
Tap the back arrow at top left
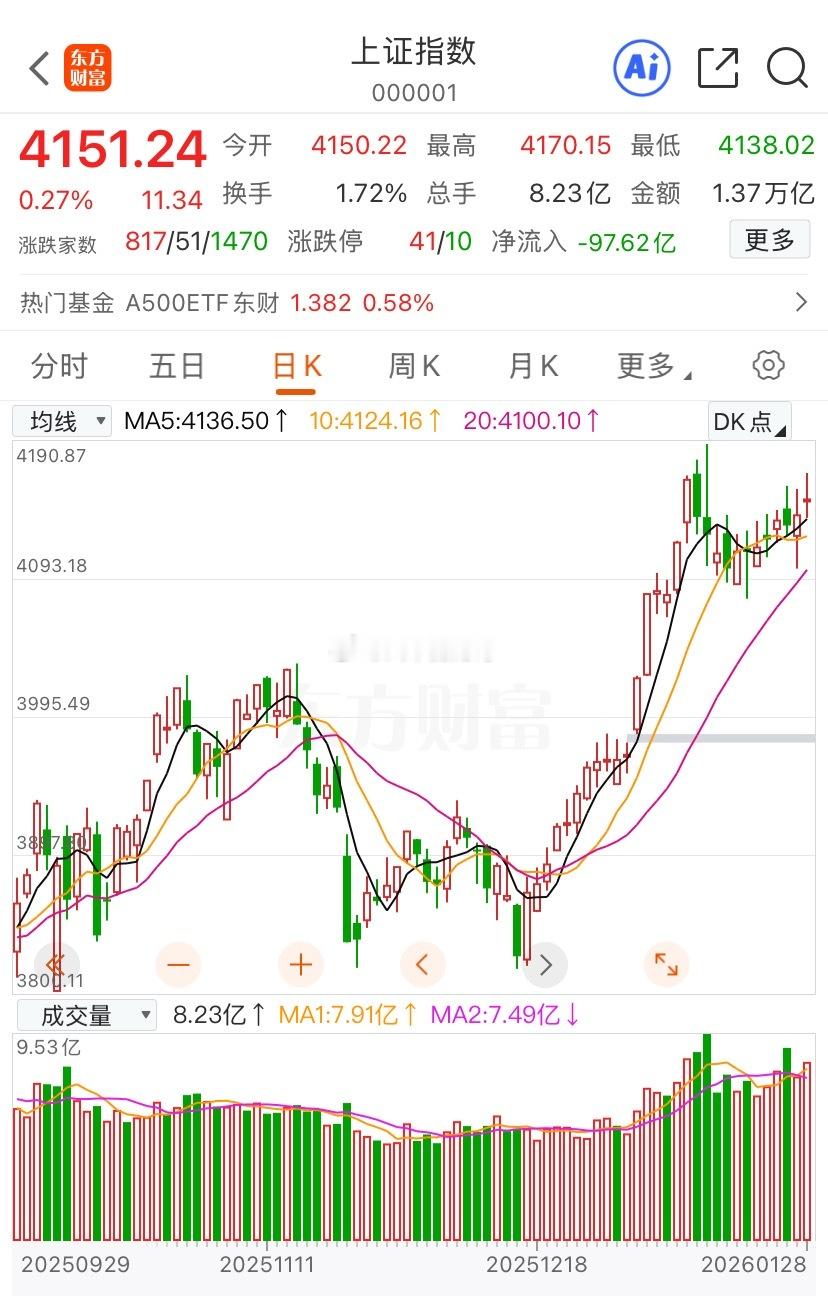pyautogui.click(x=38, y=66)
